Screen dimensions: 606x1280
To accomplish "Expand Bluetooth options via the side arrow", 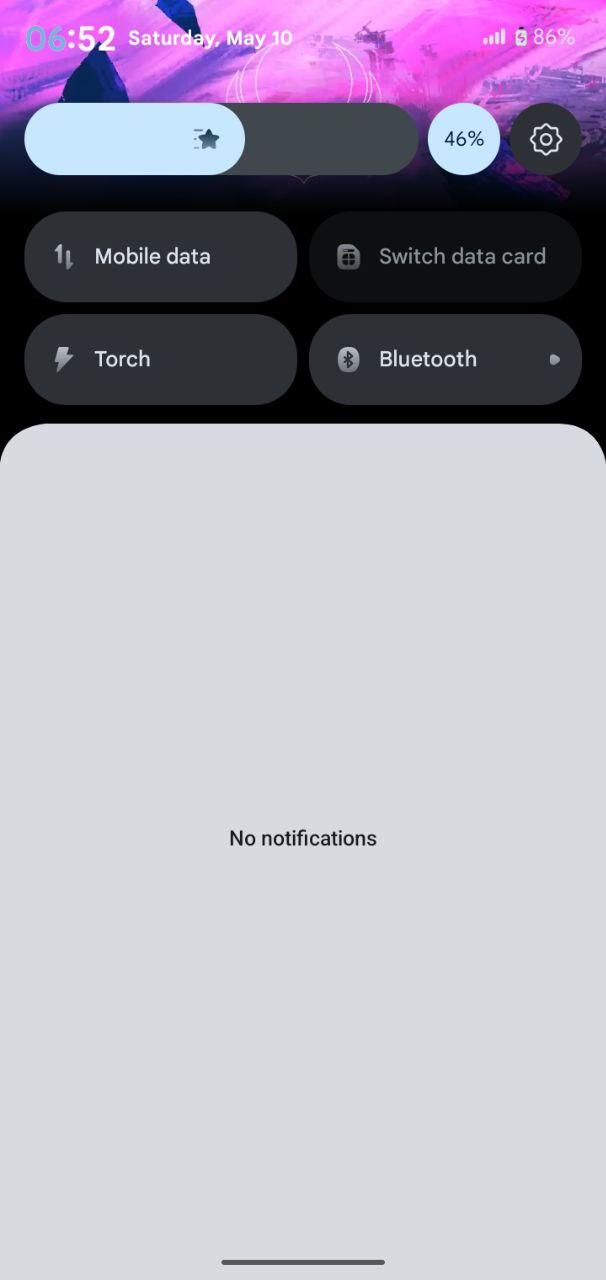I will 555,359.
